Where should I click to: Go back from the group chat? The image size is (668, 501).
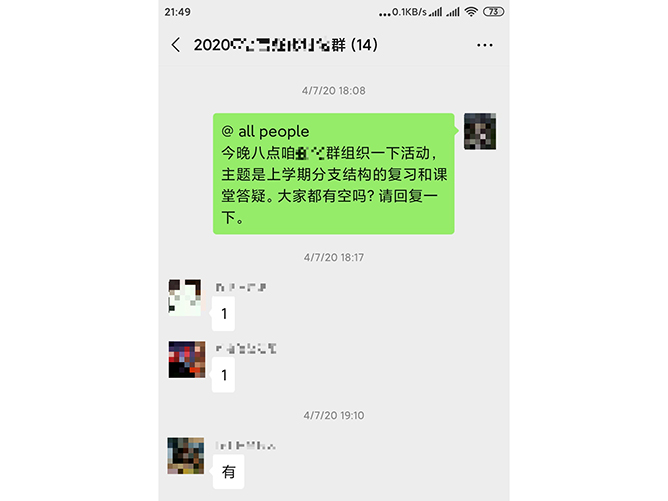tap(177, 45)
